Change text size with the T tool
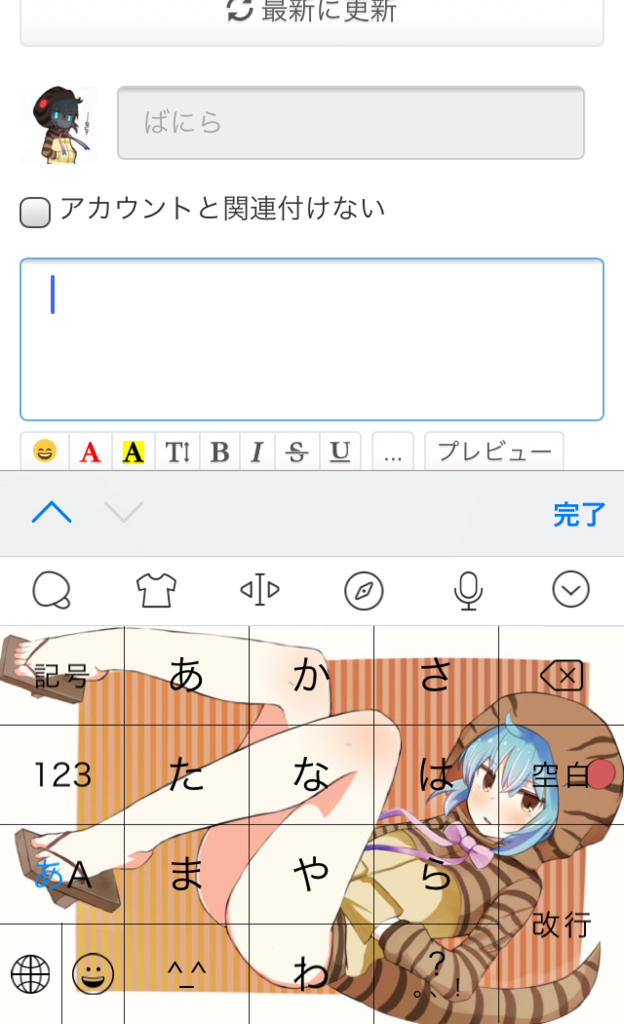Image resolution: width=624 pixels, height=1024 pixels. pos(178,451)
